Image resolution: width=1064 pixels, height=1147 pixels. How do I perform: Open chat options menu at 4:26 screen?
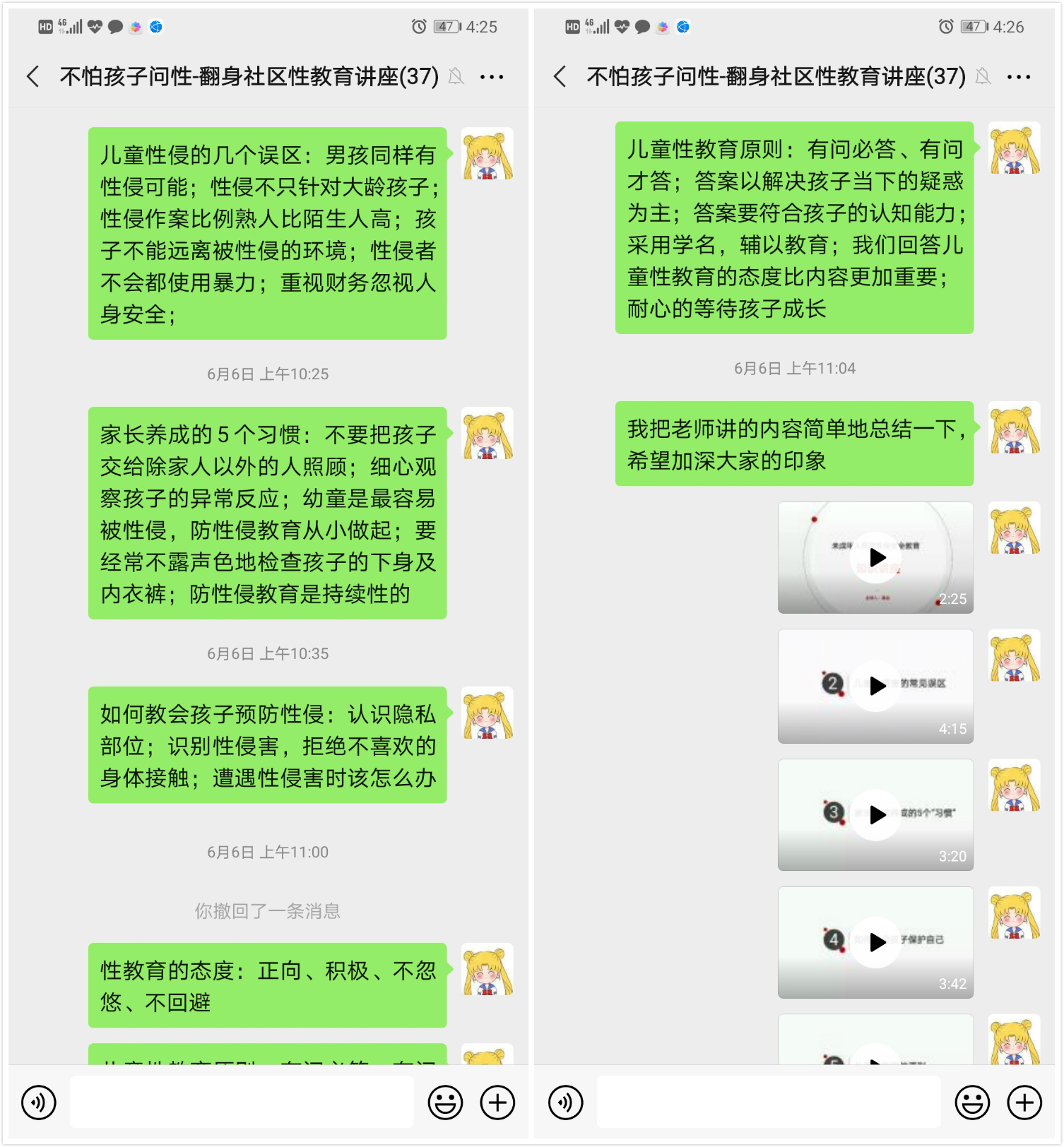tap(1018, 76)
